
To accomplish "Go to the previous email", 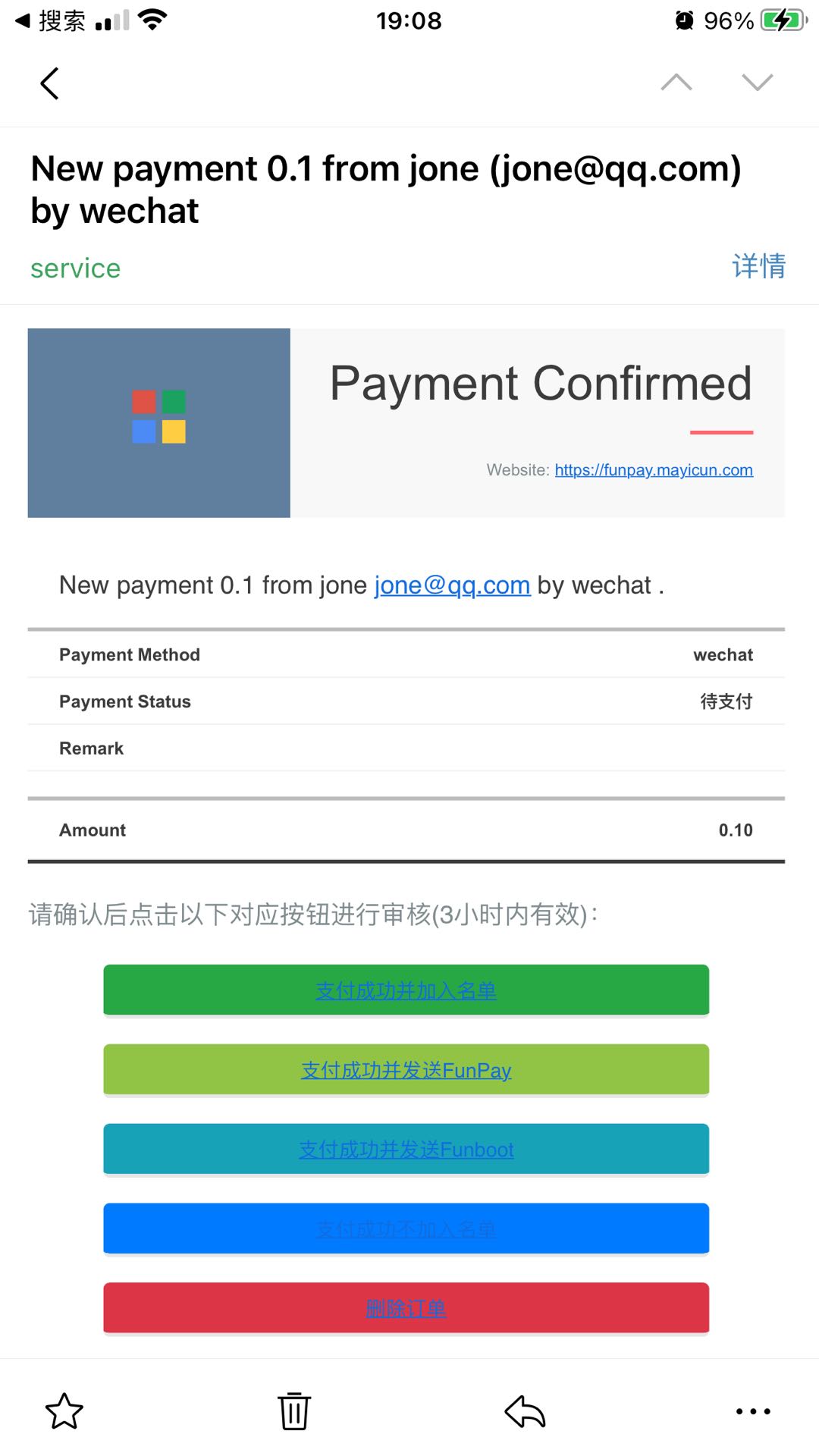I will coord(676,83).
